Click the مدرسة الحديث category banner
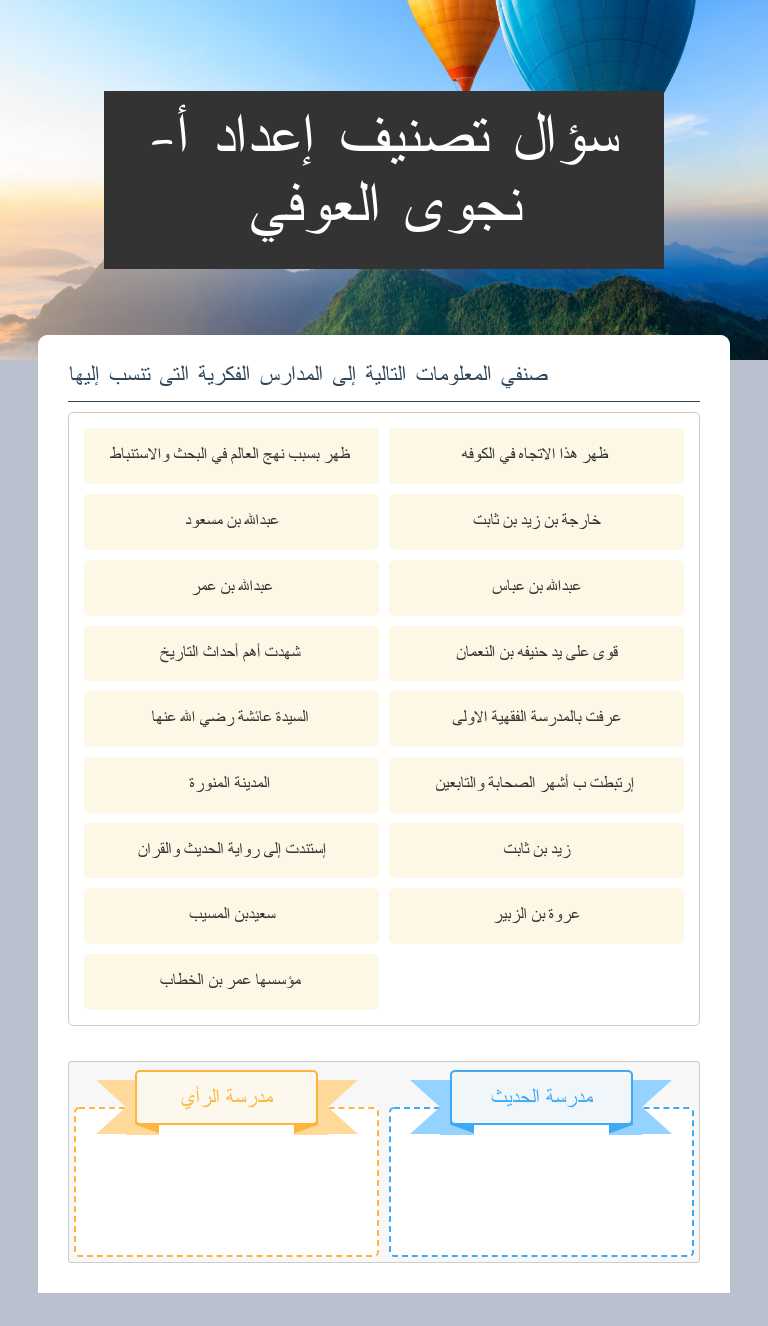 pos(541,1096)
